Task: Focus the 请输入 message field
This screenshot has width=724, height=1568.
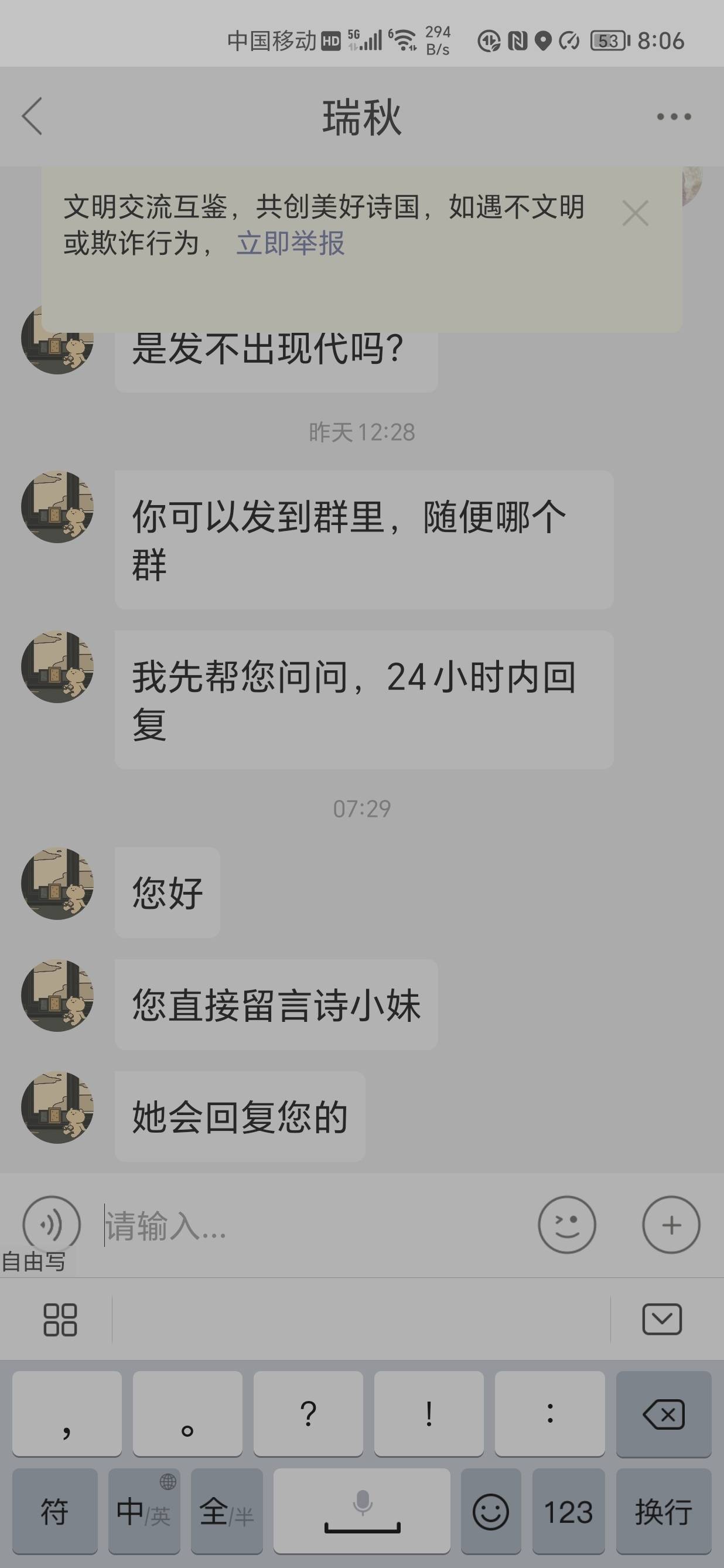Action: [316, 1225]
